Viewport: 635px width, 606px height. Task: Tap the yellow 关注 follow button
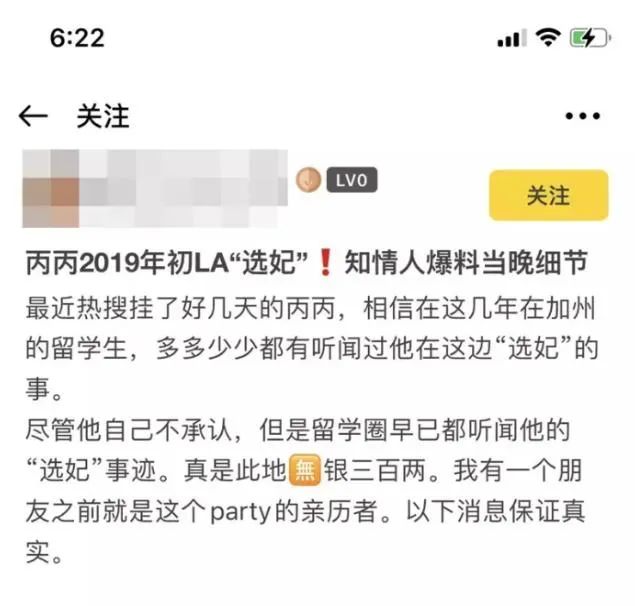547,195
